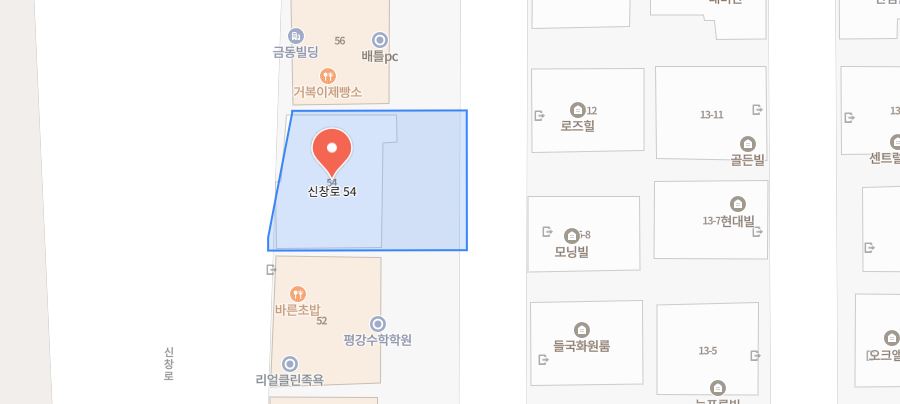
Task: Select the 로즈힐 building marker
Action: [x=577, y=110]
